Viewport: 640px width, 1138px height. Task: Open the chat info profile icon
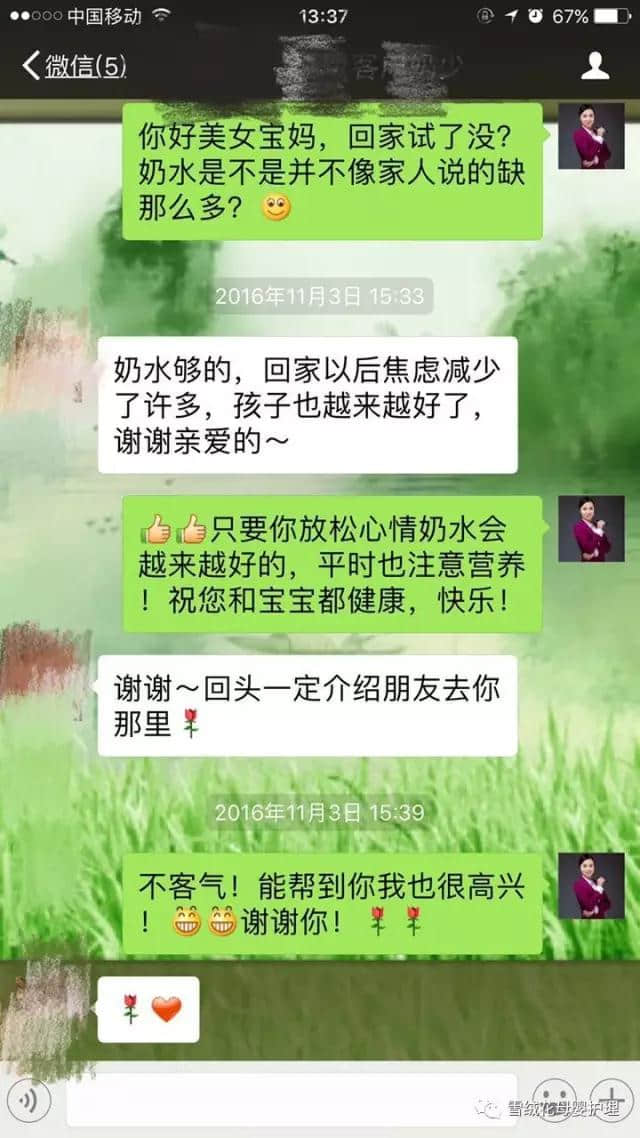point(595,66)
